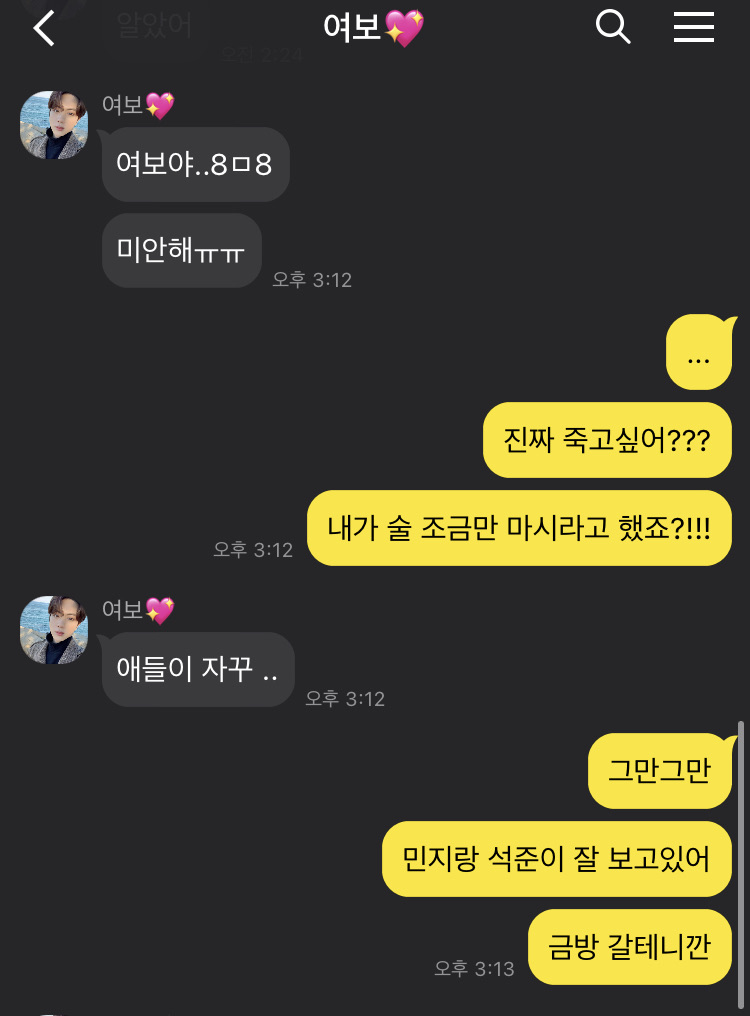Open the chat room hamburger menu
The image size is (750, 1016).
(693, 27)
